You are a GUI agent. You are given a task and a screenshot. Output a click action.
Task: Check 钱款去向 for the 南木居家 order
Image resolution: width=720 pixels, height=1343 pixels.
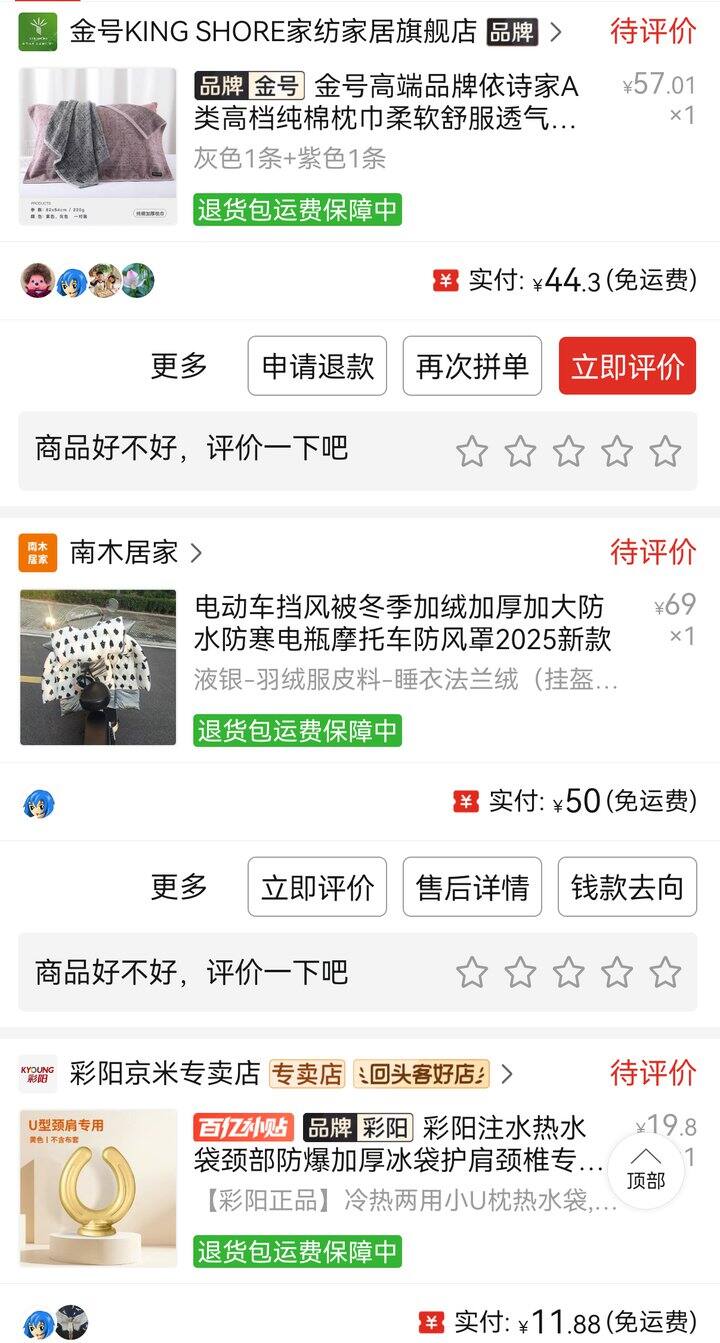(x=627, y=887)
